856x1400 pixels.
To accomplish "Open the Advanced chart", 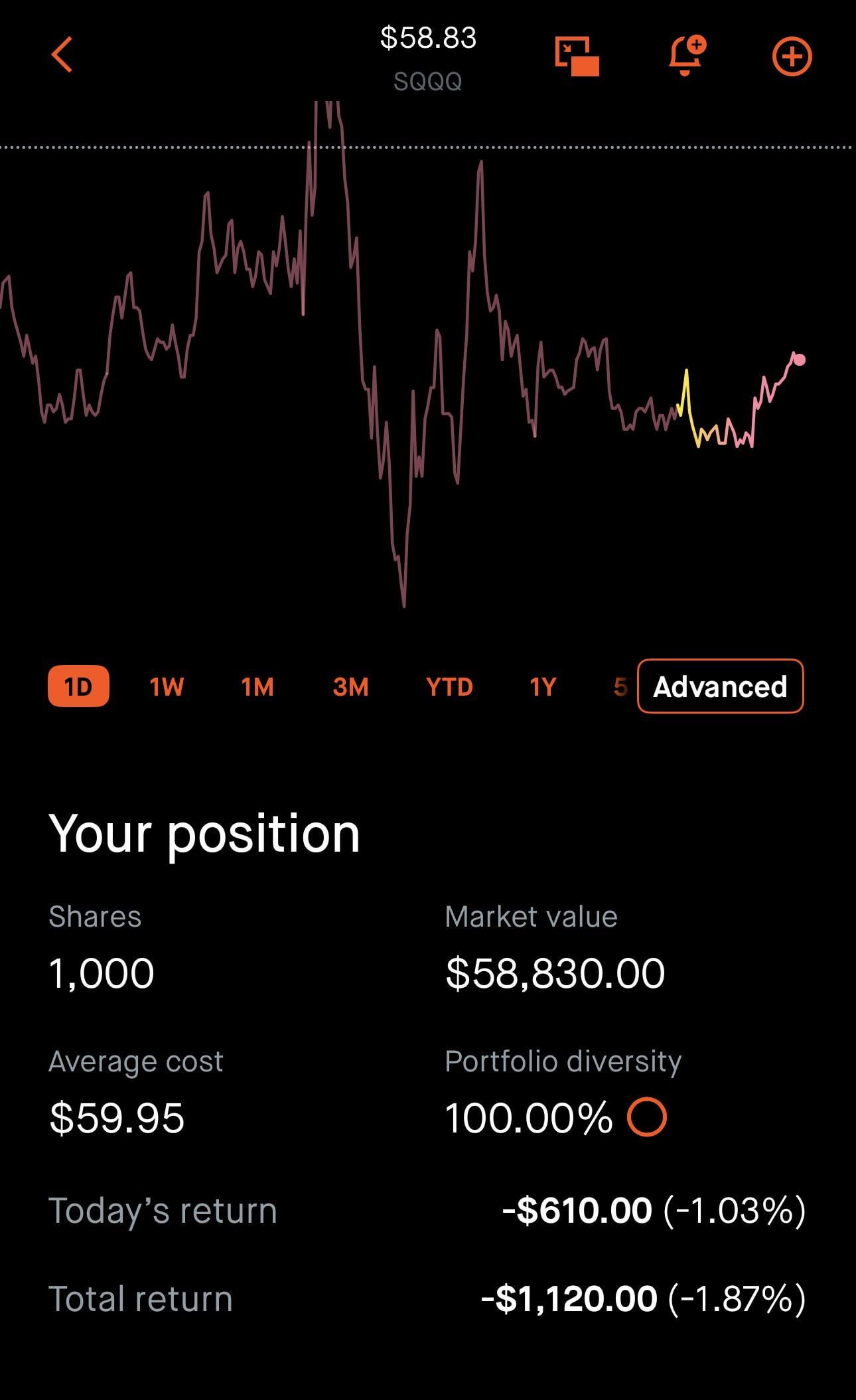I will click(x=720, y=686).
